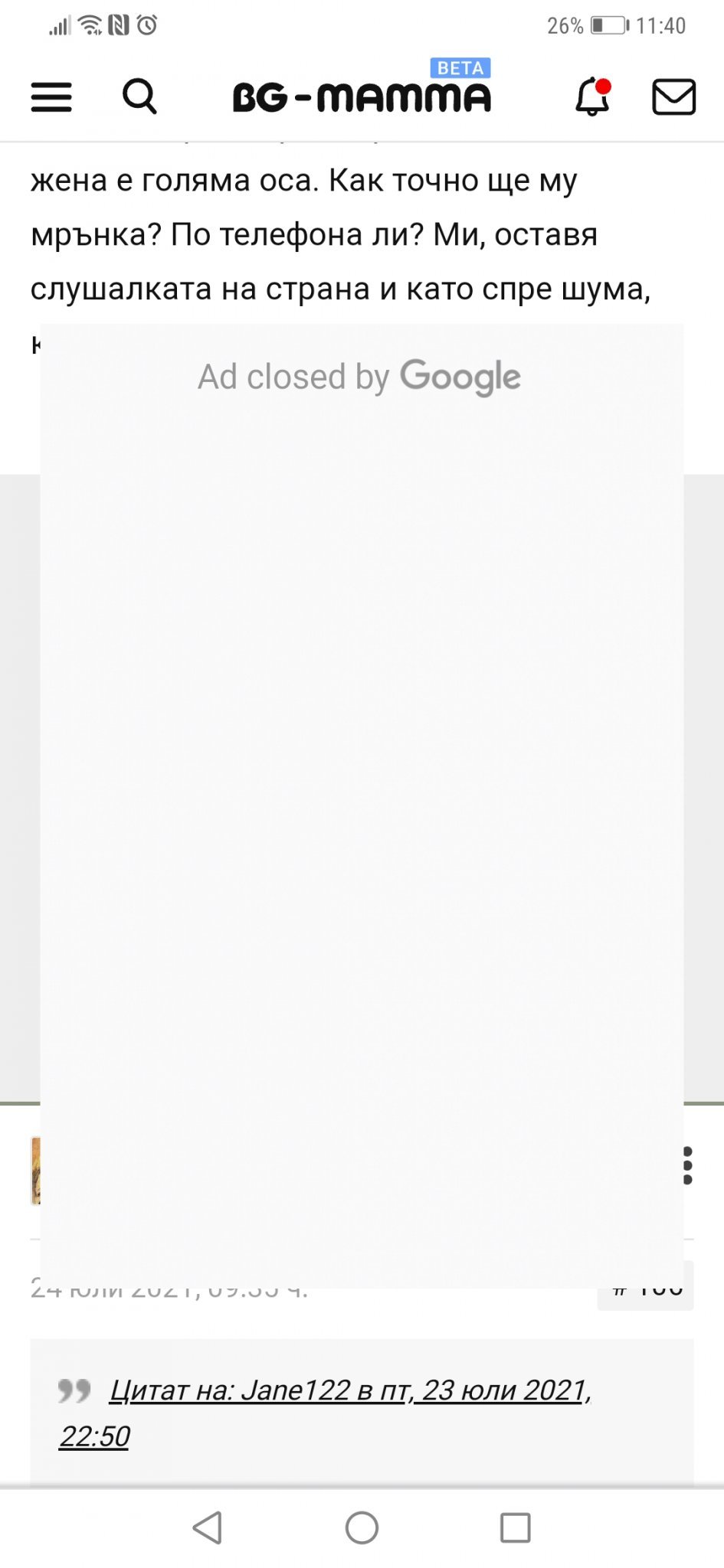Open the quoted Jane122 post link

(x=349, y=1390)
